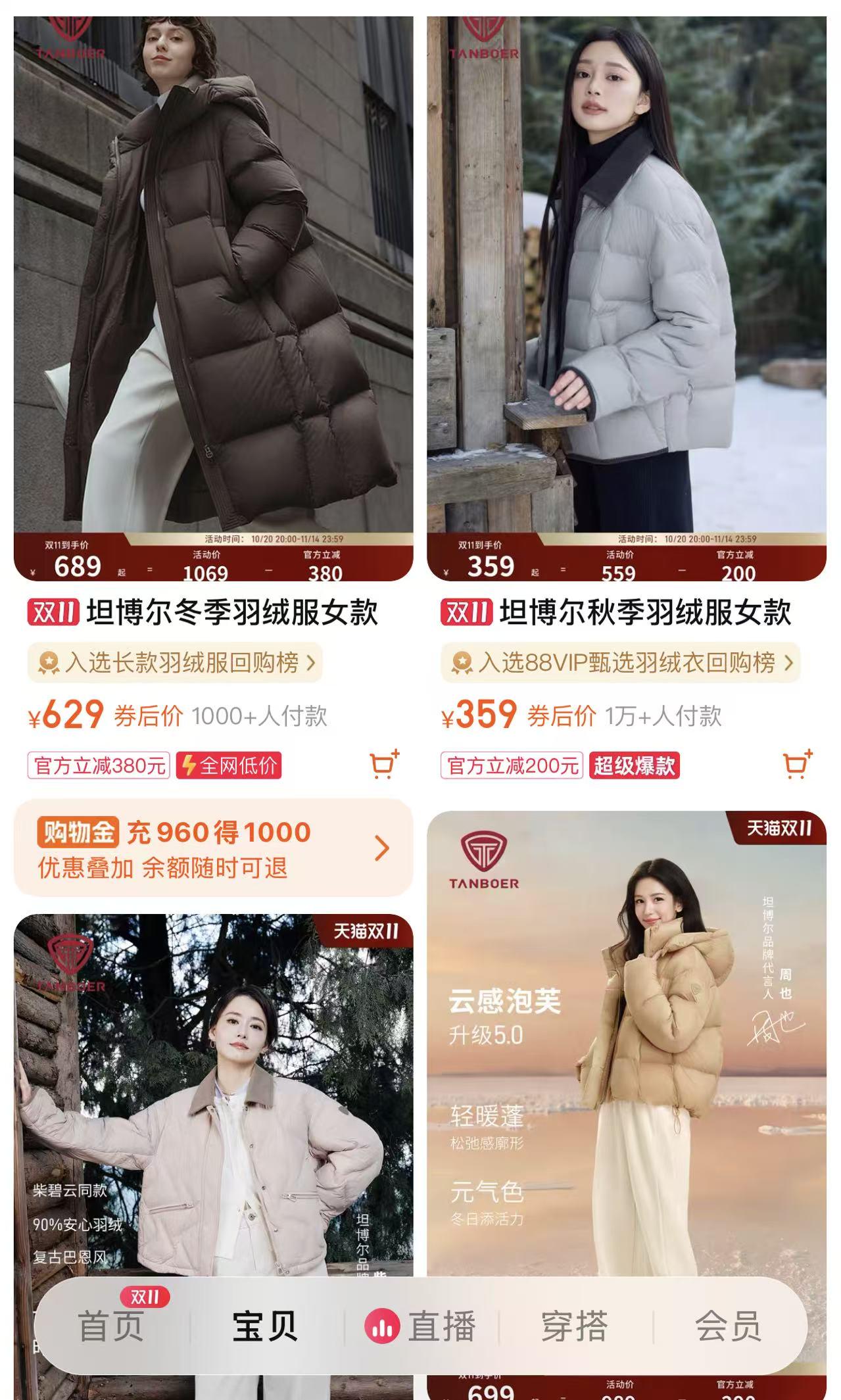Add the ¥359 autumn down jacket to cart
The image size is (841, 1400).
pos(797,765)
